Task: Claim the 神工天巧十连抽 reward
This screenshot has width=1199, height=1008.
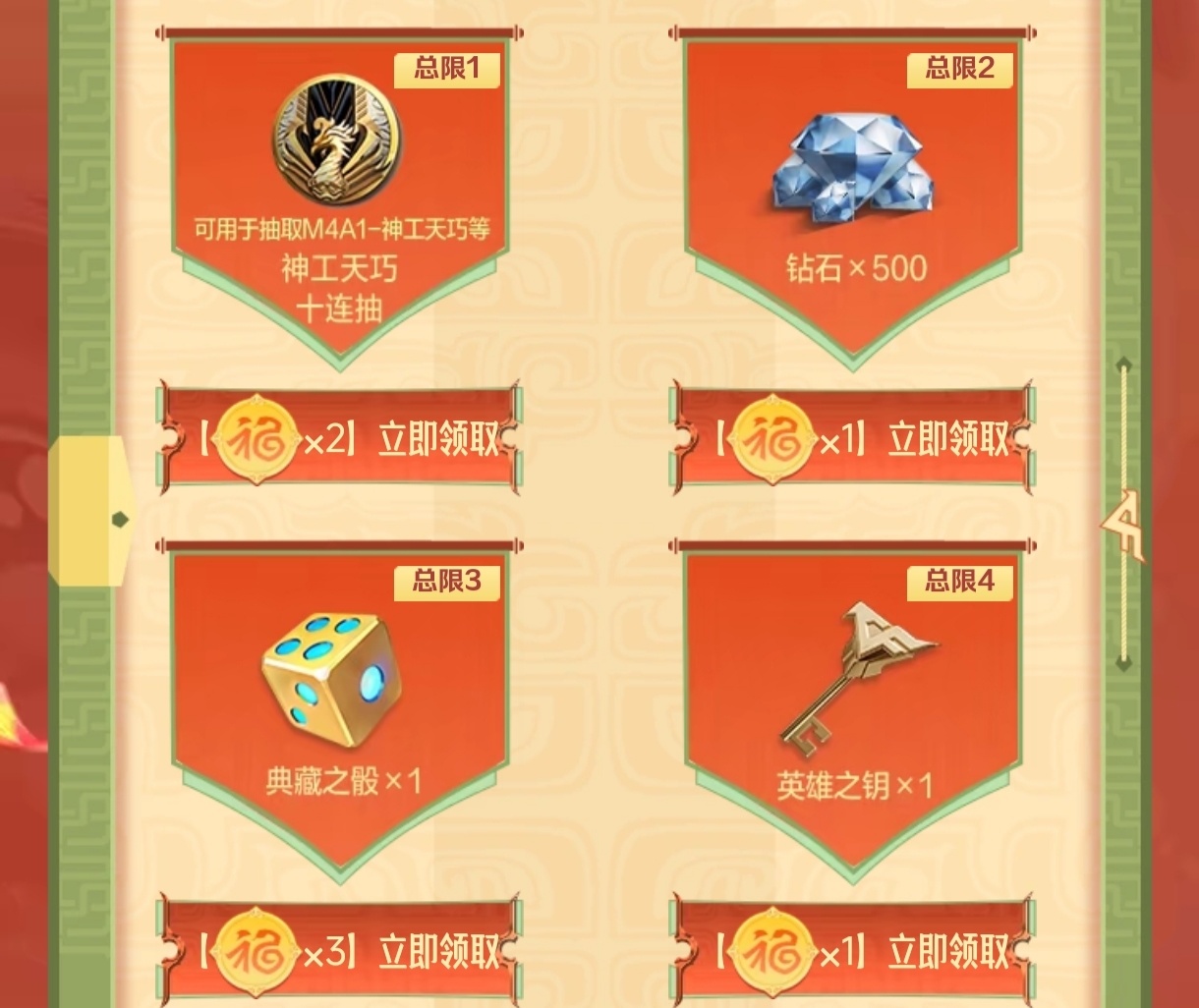Action: (x=340, y=440)
